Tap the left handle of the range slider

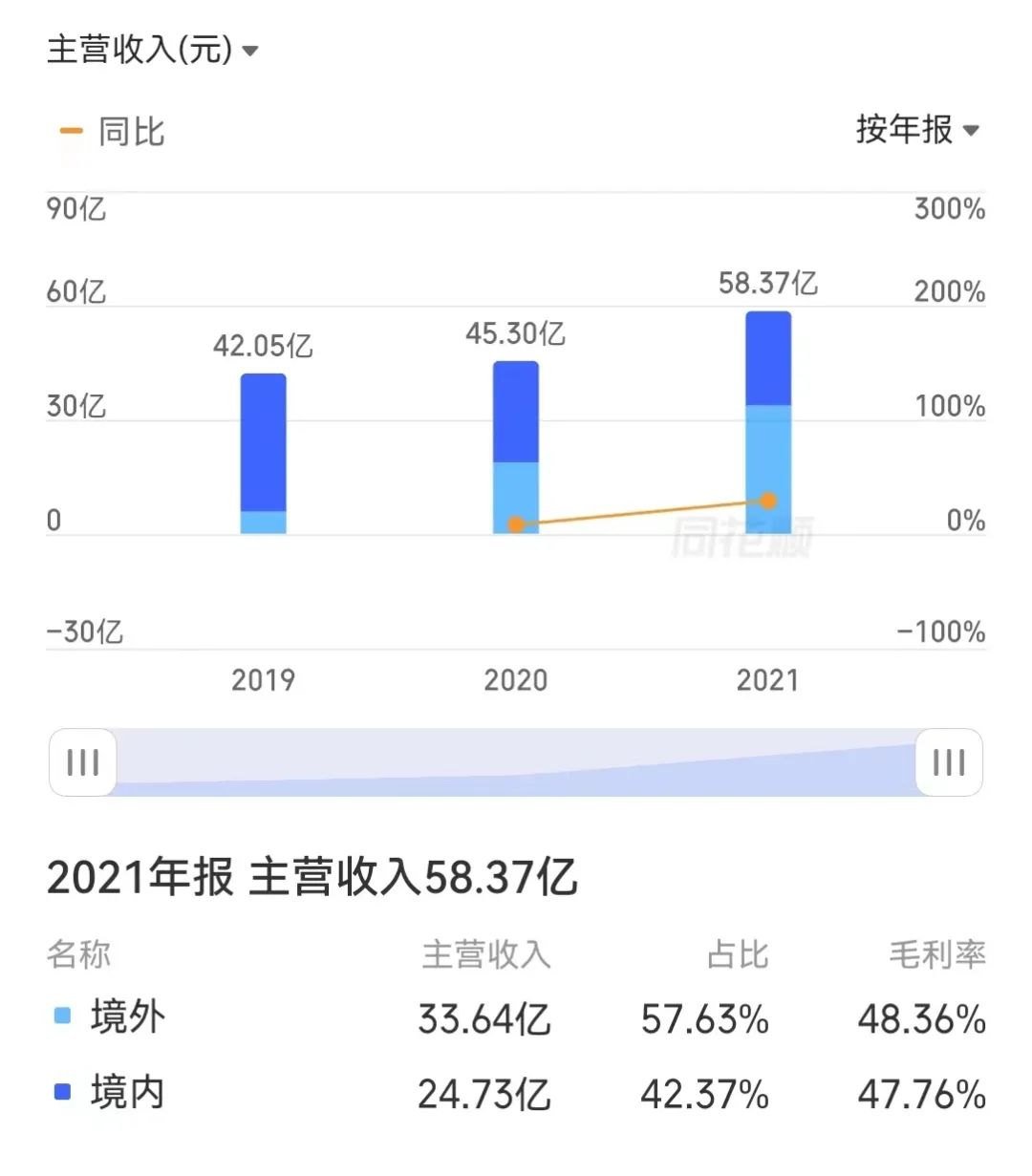coord(83,762)
